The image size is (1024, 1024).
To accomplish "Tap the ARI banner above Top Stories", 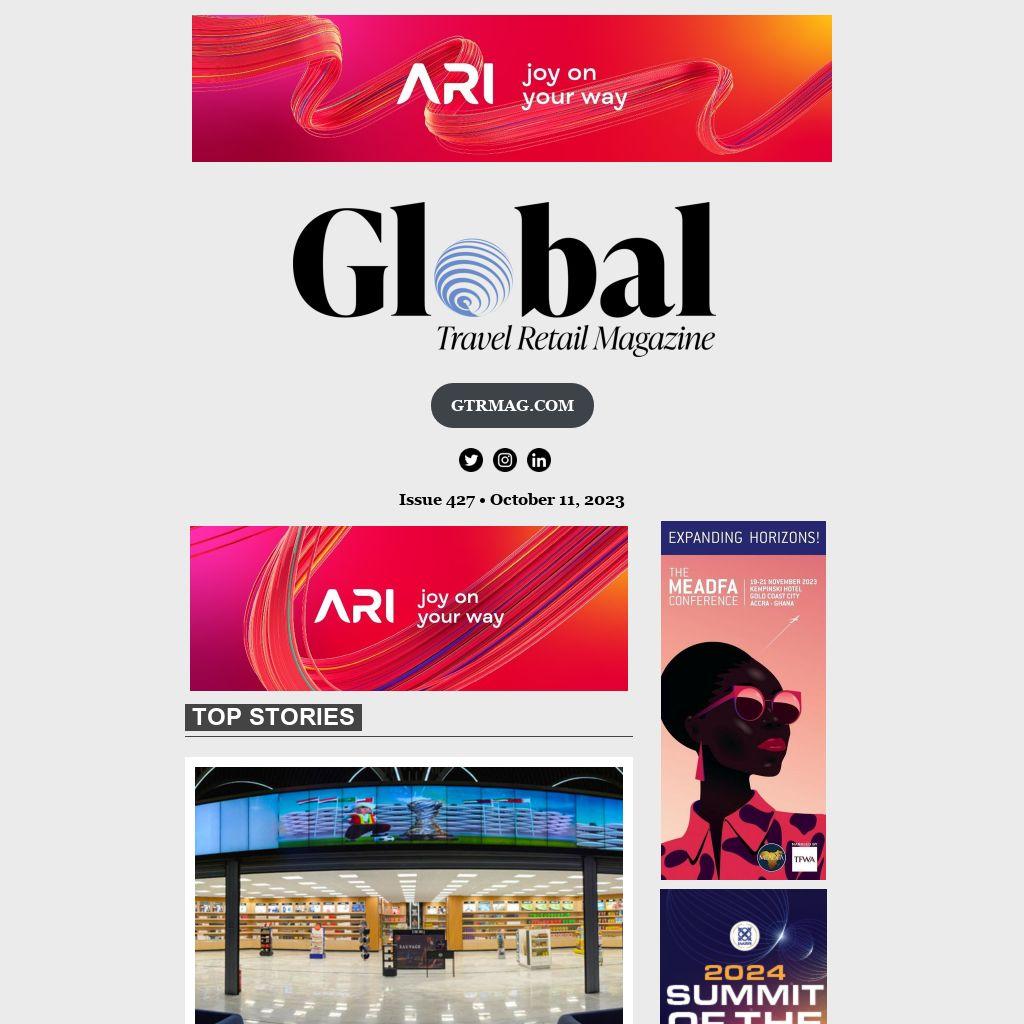I will 409,608.
